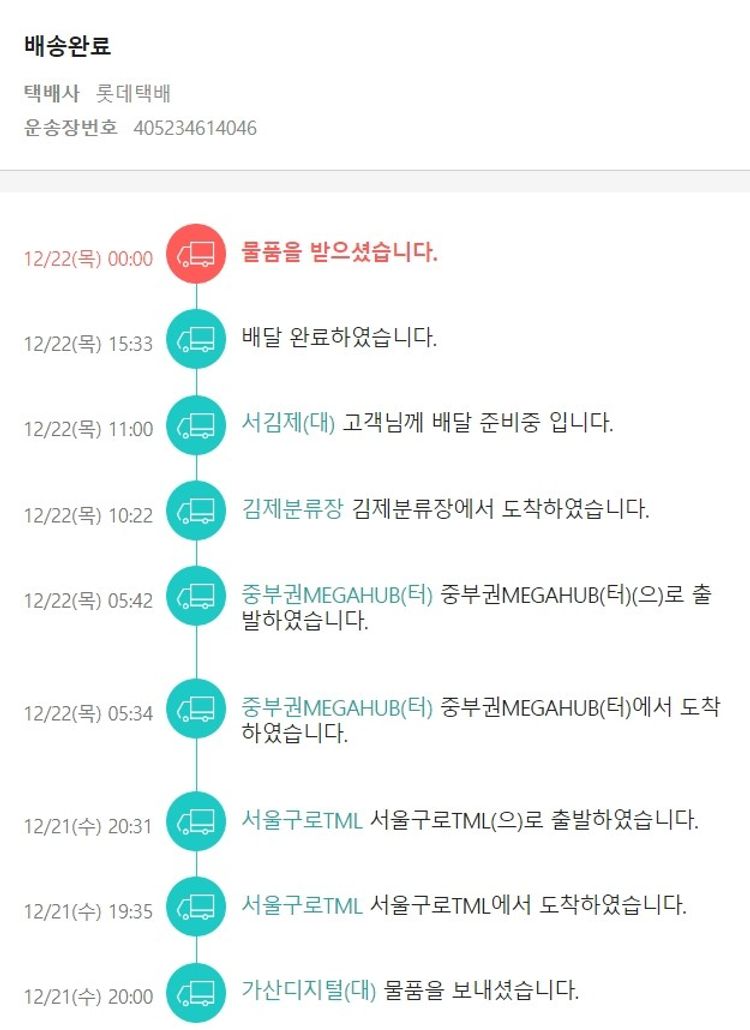Open 서울구로TML link in the 19:35 arrival entry
This screenshot has height=1030, width=750.
[x=301, y=905]
